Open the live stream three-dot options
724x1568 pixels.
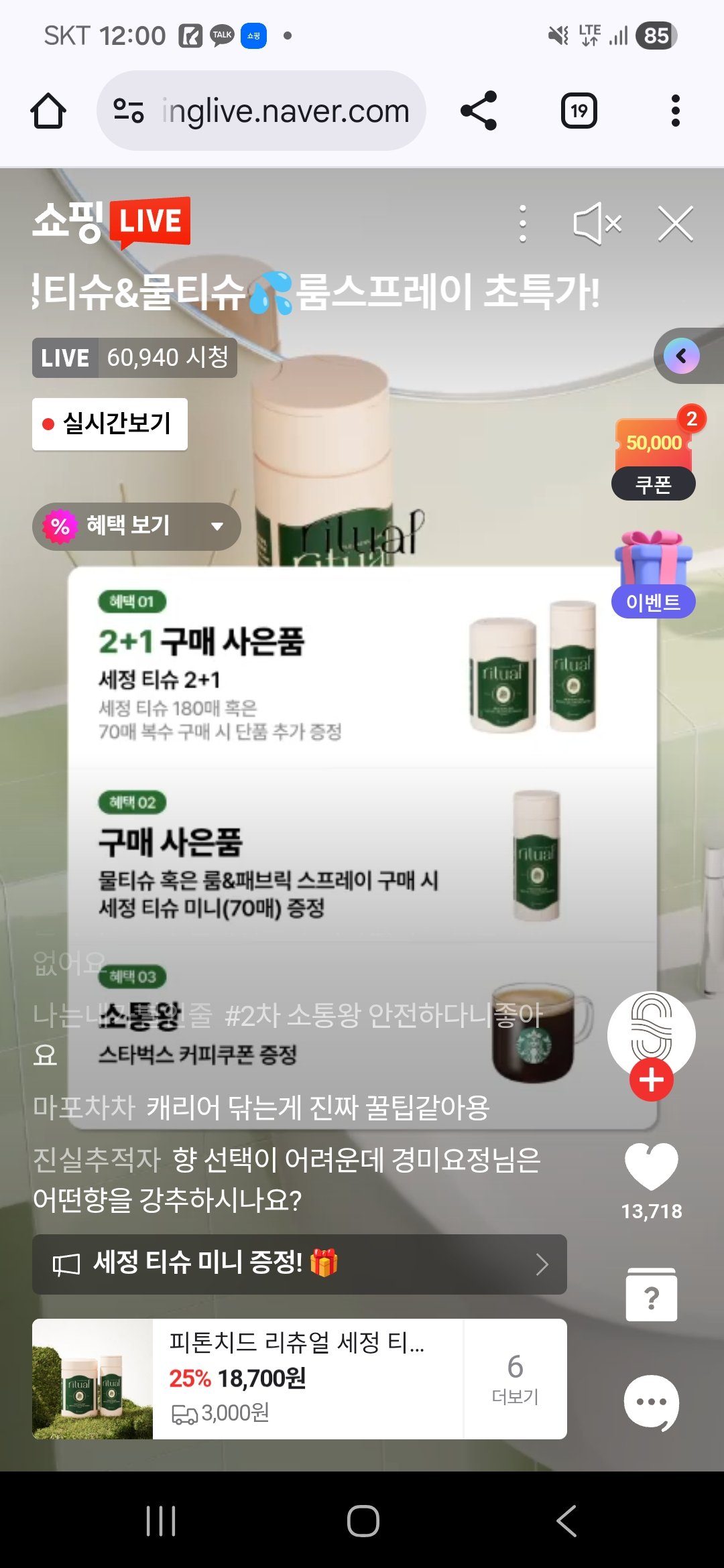522,224
